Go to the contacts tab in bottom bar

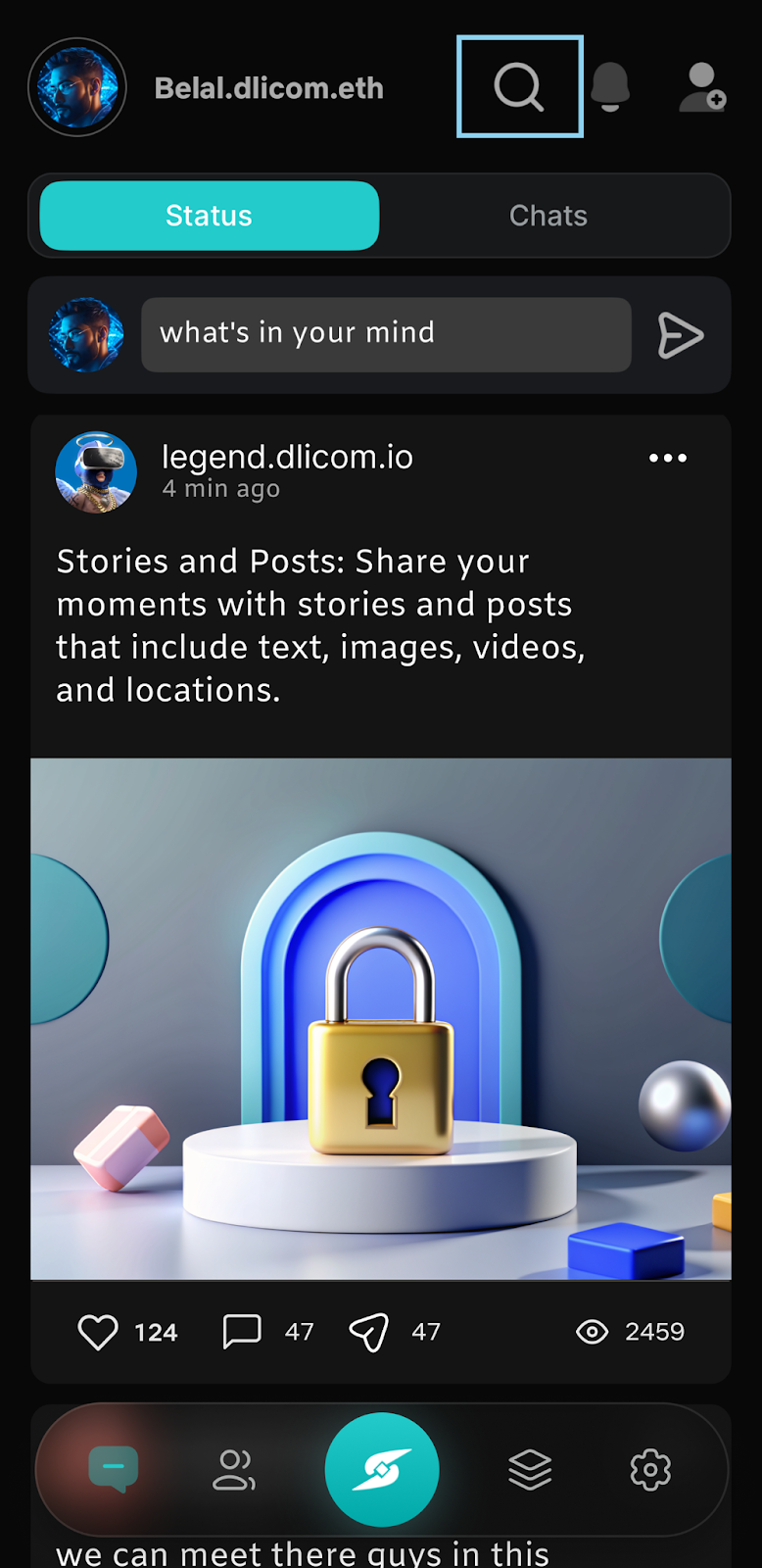(234, 1469)
